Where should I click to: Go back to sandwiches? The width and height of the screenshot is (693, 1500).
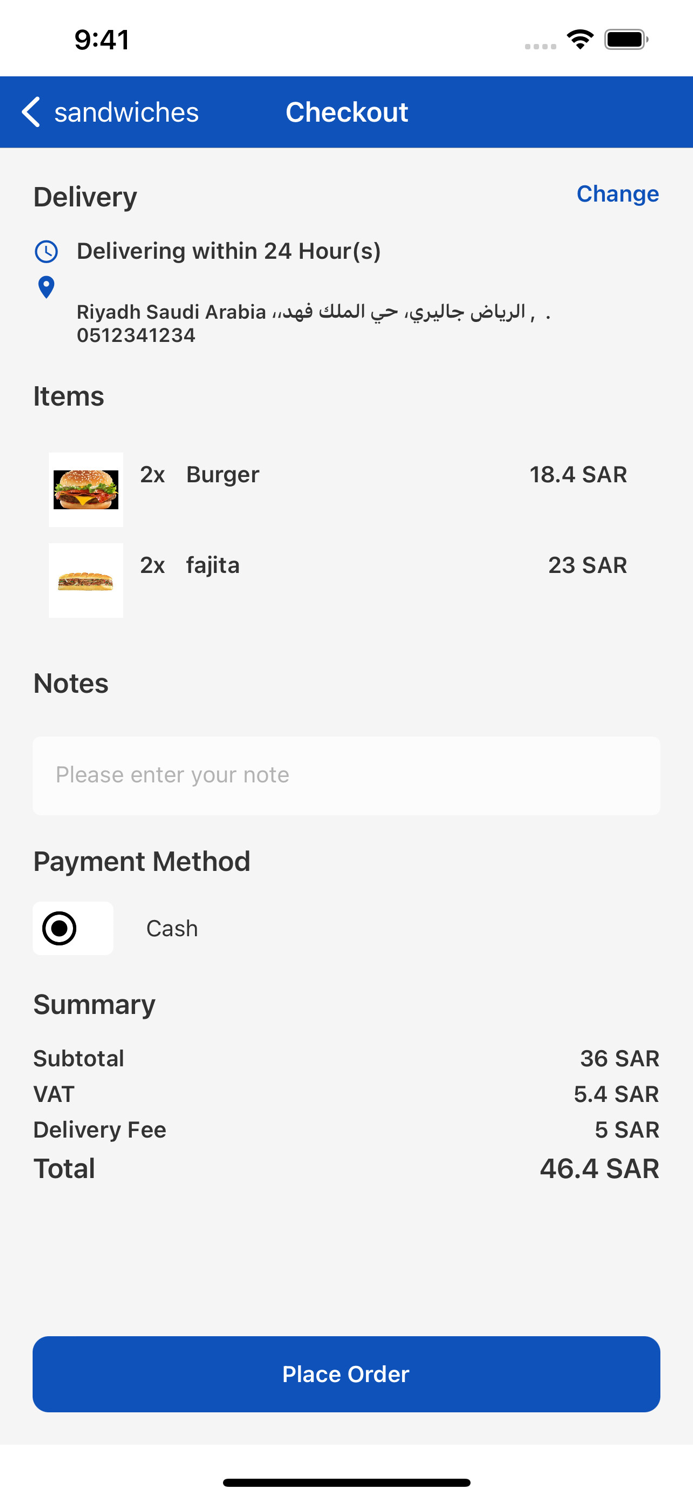pyautogui.click(x=110, y=112)
